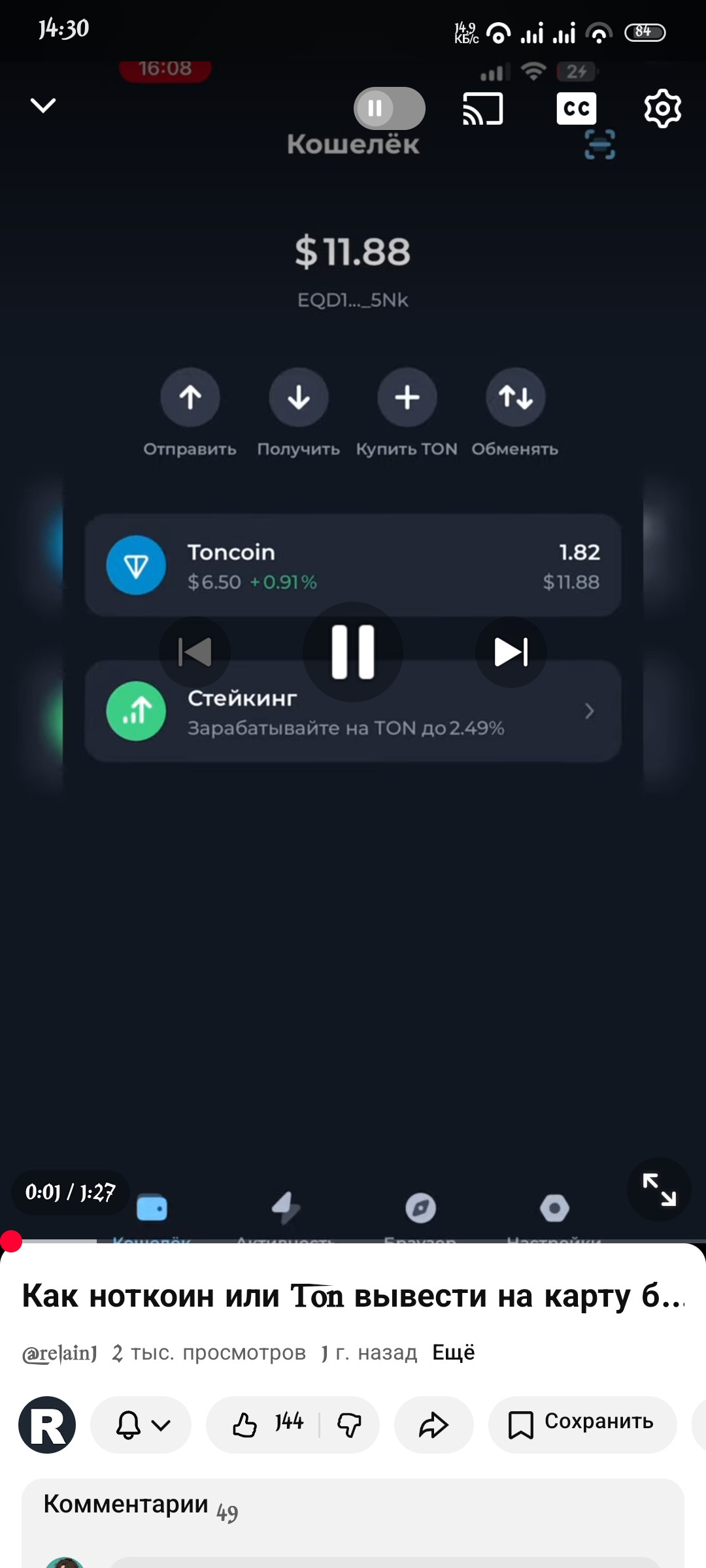Open the notification bell dropdown
The image size is (706, 1568).
[141, 1425]
